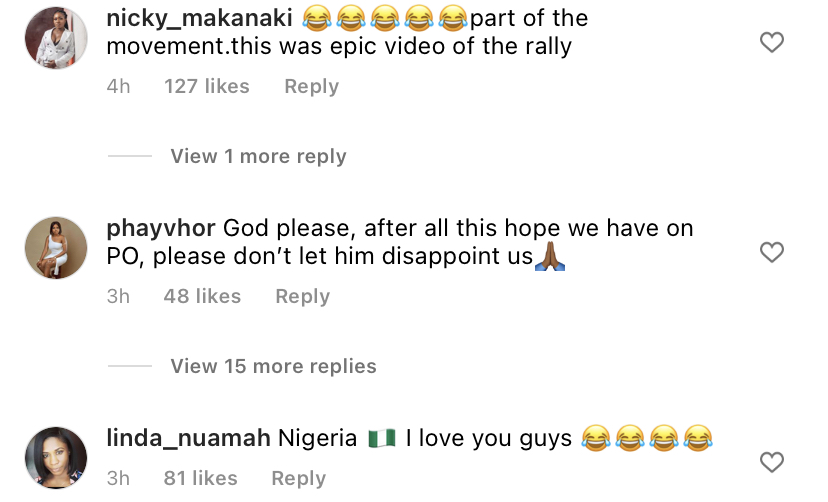This screenshot has width=828, height=502.
Task: Expand View 15 more replies
Action: [x=273, y=366]
